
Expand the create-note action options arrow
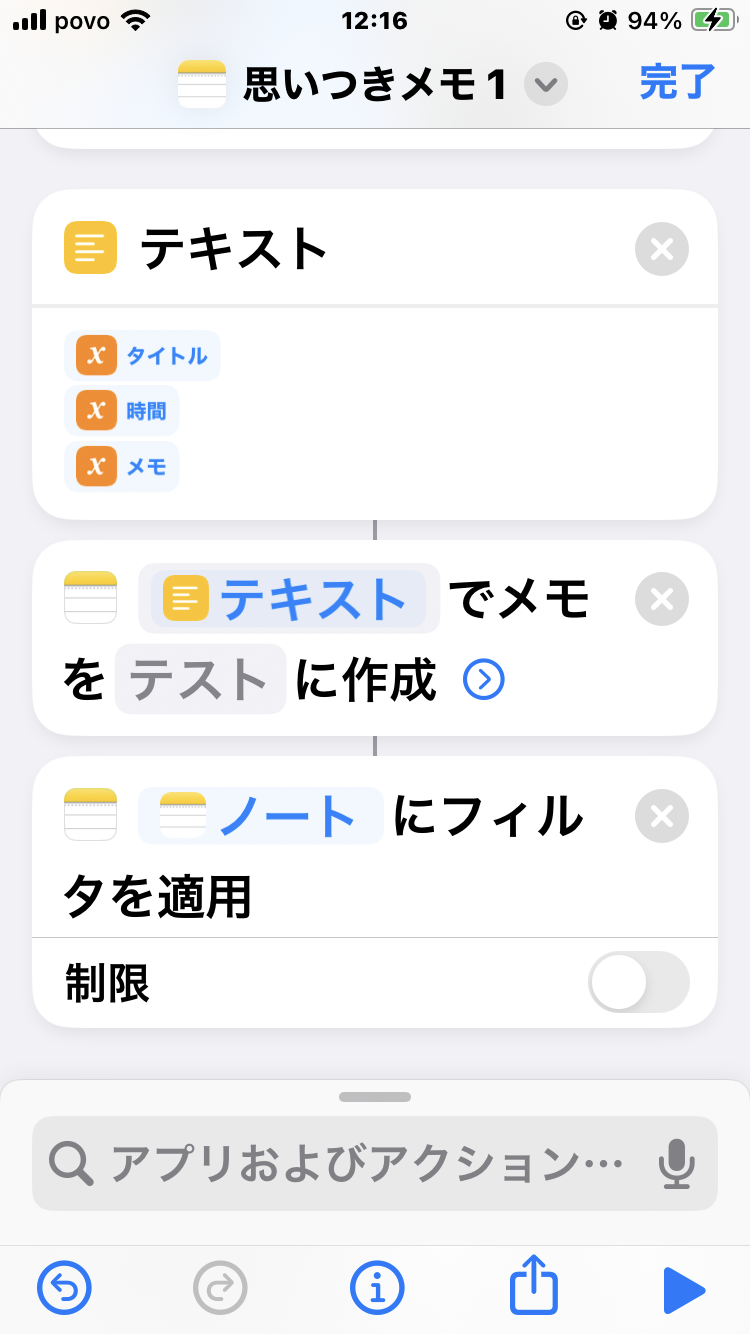point(484,681)
